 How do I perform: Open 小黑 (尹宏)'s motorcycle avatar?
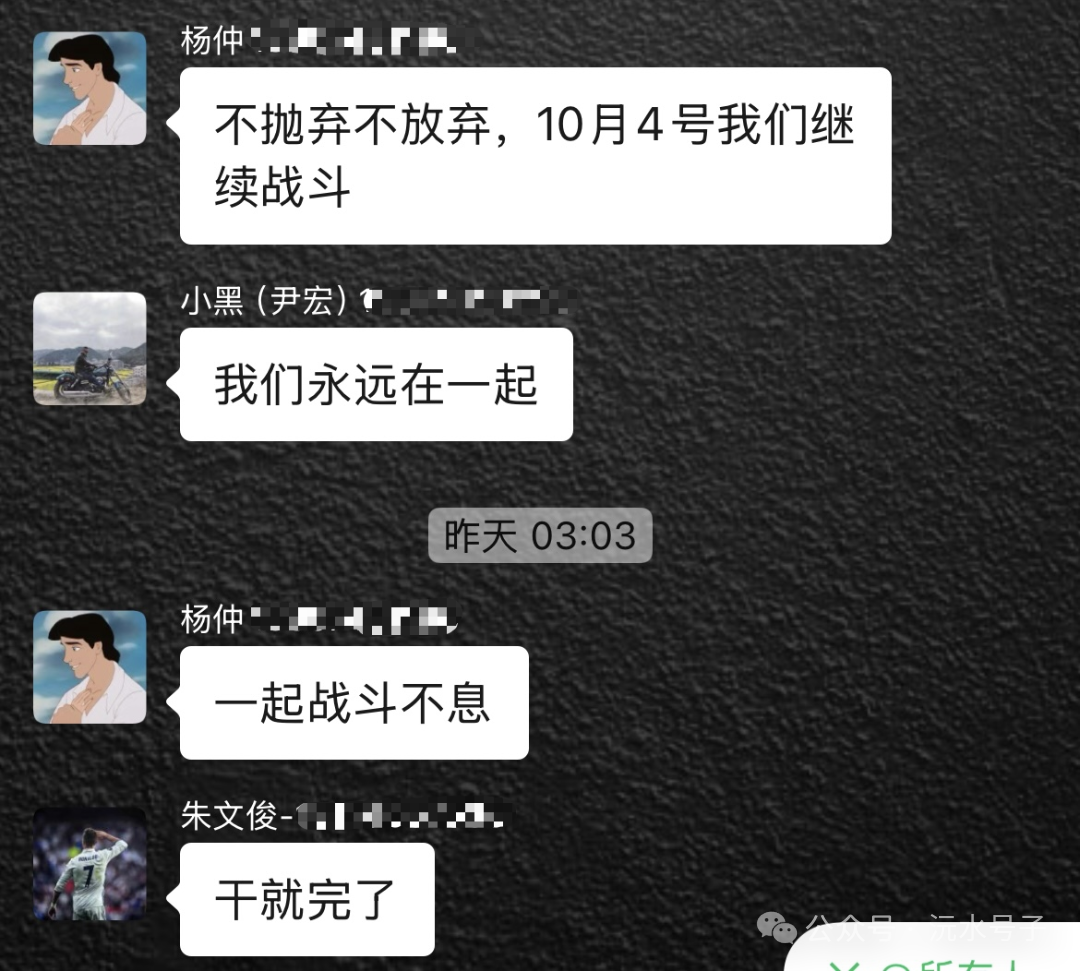point(90,348)
